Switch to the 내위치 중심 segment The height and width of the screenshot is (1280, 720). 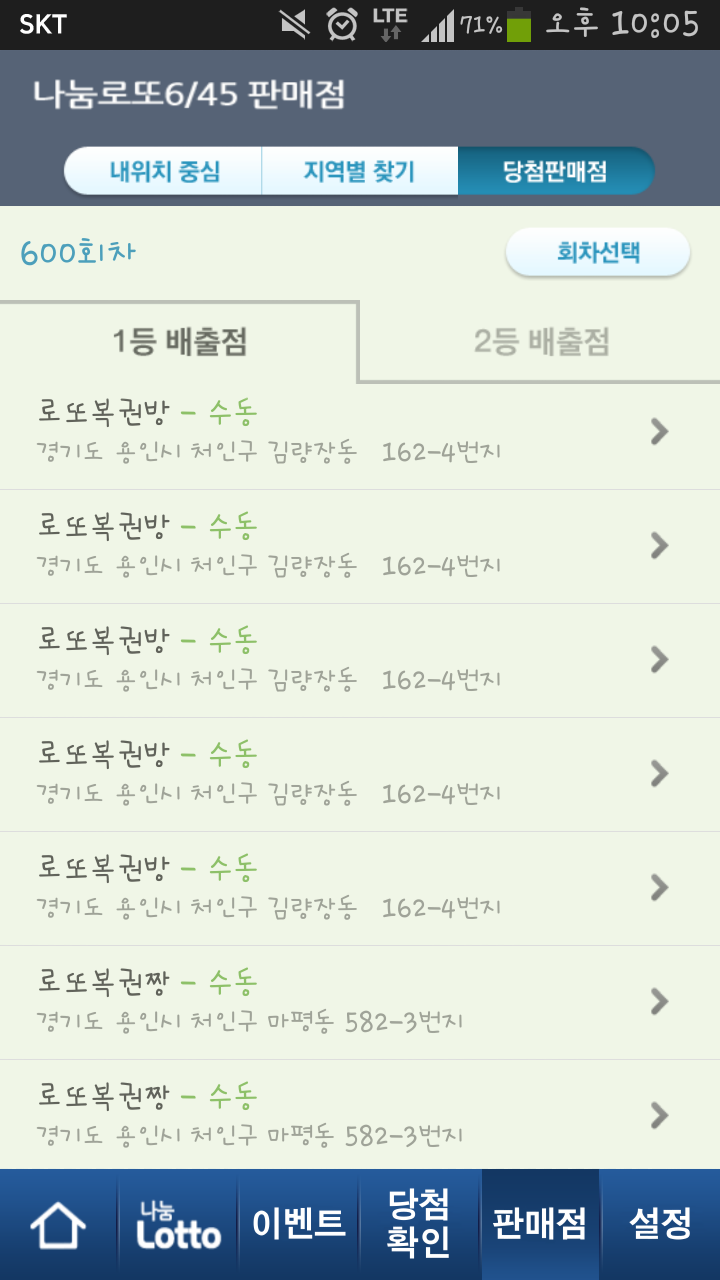tap(164, 171)
